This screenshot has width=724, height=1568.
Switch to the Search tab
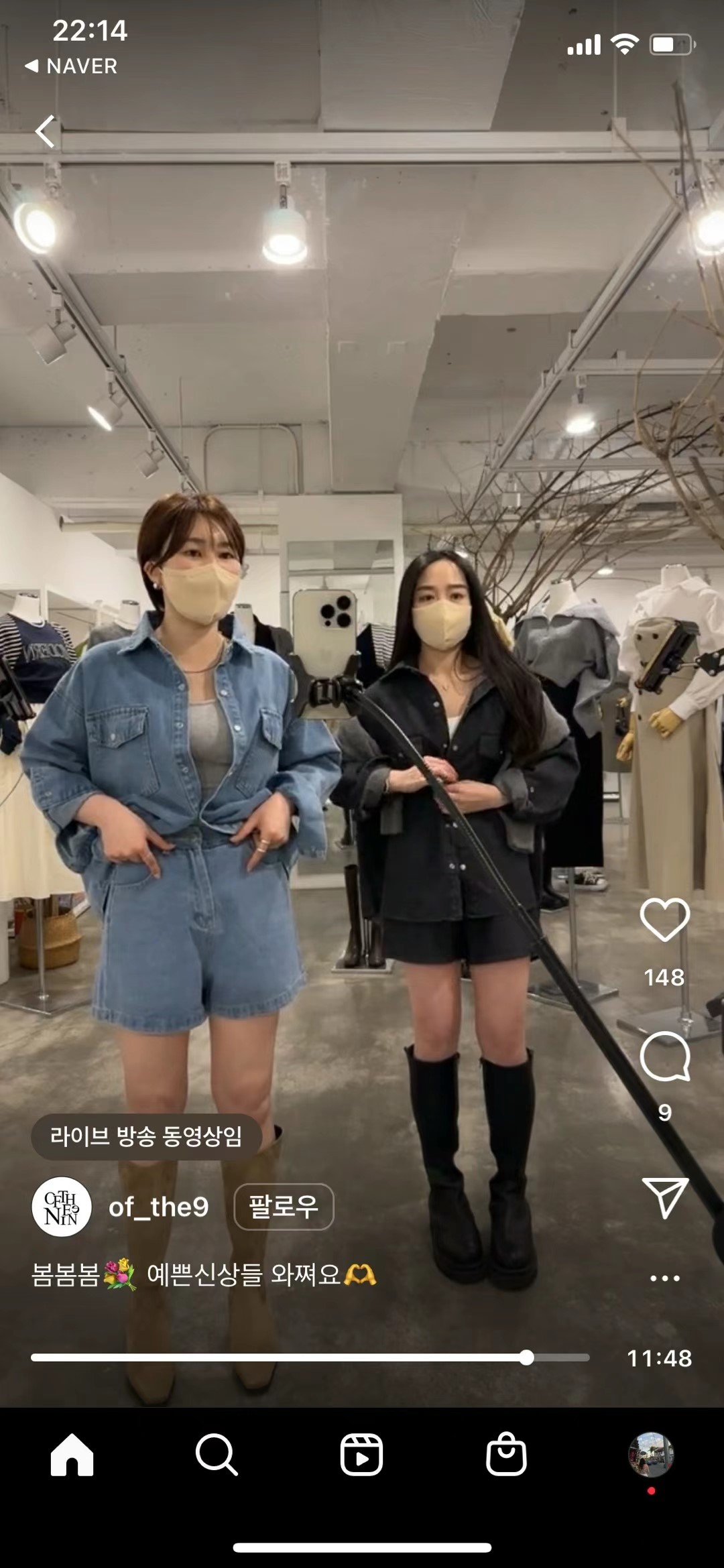217,1455
